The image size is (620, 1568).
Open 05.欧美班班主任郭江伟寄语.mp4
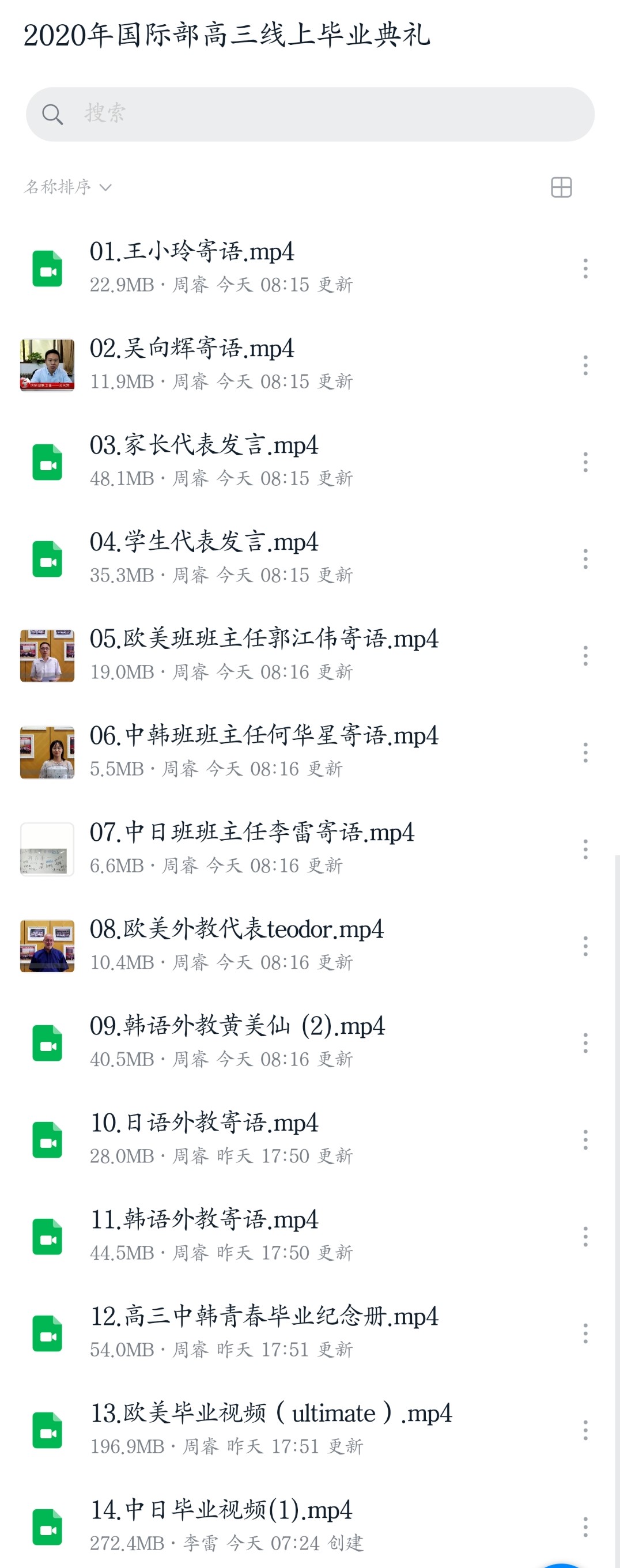tap(263, 639)
